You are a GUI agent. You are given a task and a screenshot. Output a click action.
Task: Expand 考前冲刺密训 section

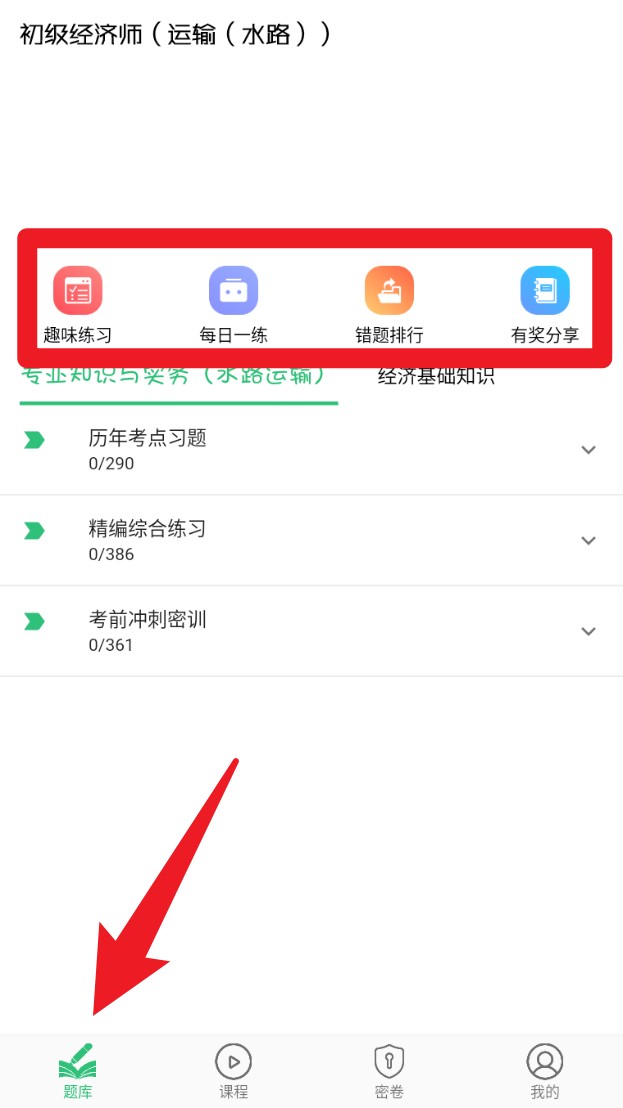[588, 631]
